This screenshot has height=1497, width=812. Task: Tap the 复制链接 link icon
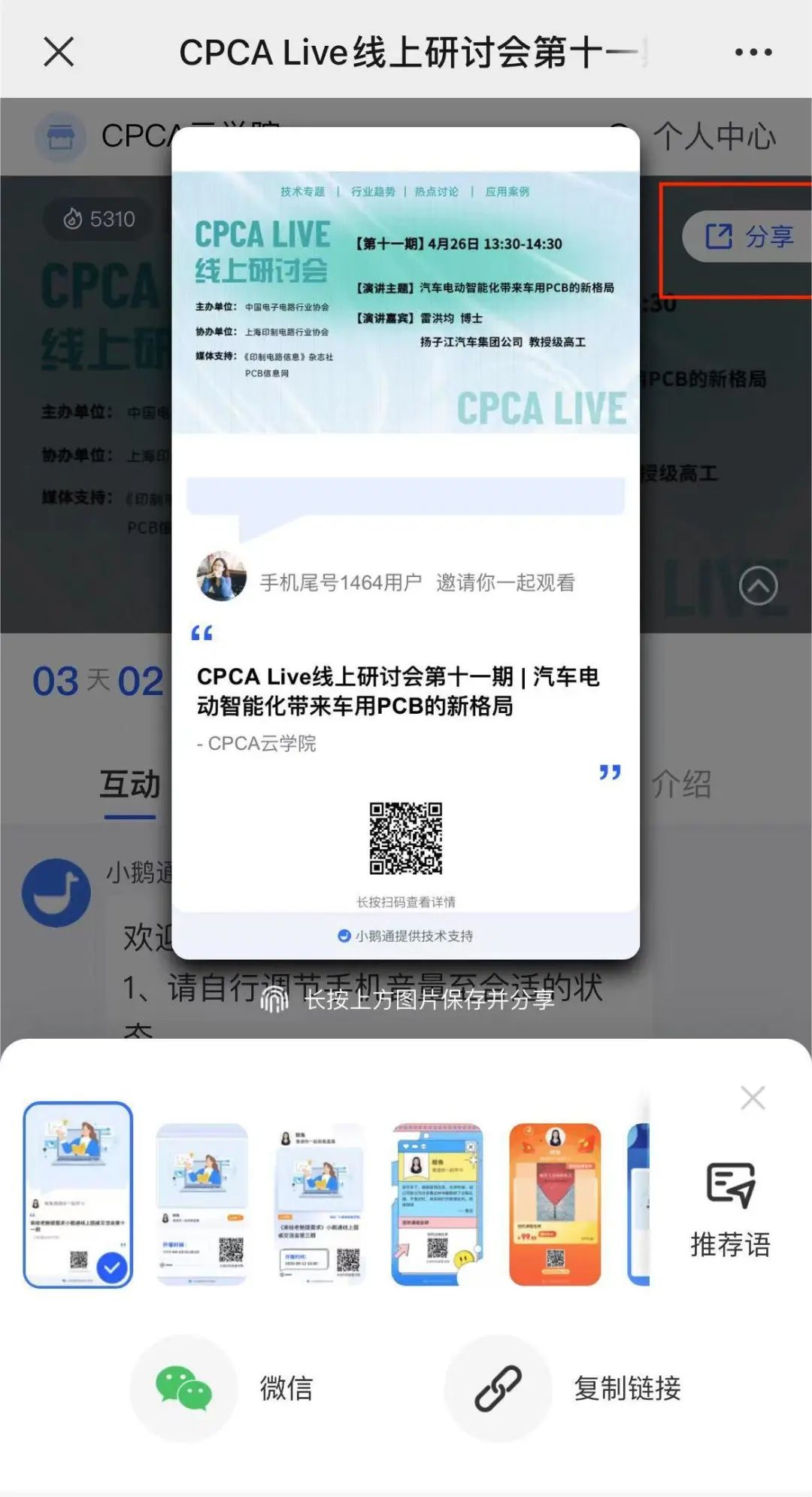pos(498,1389)
